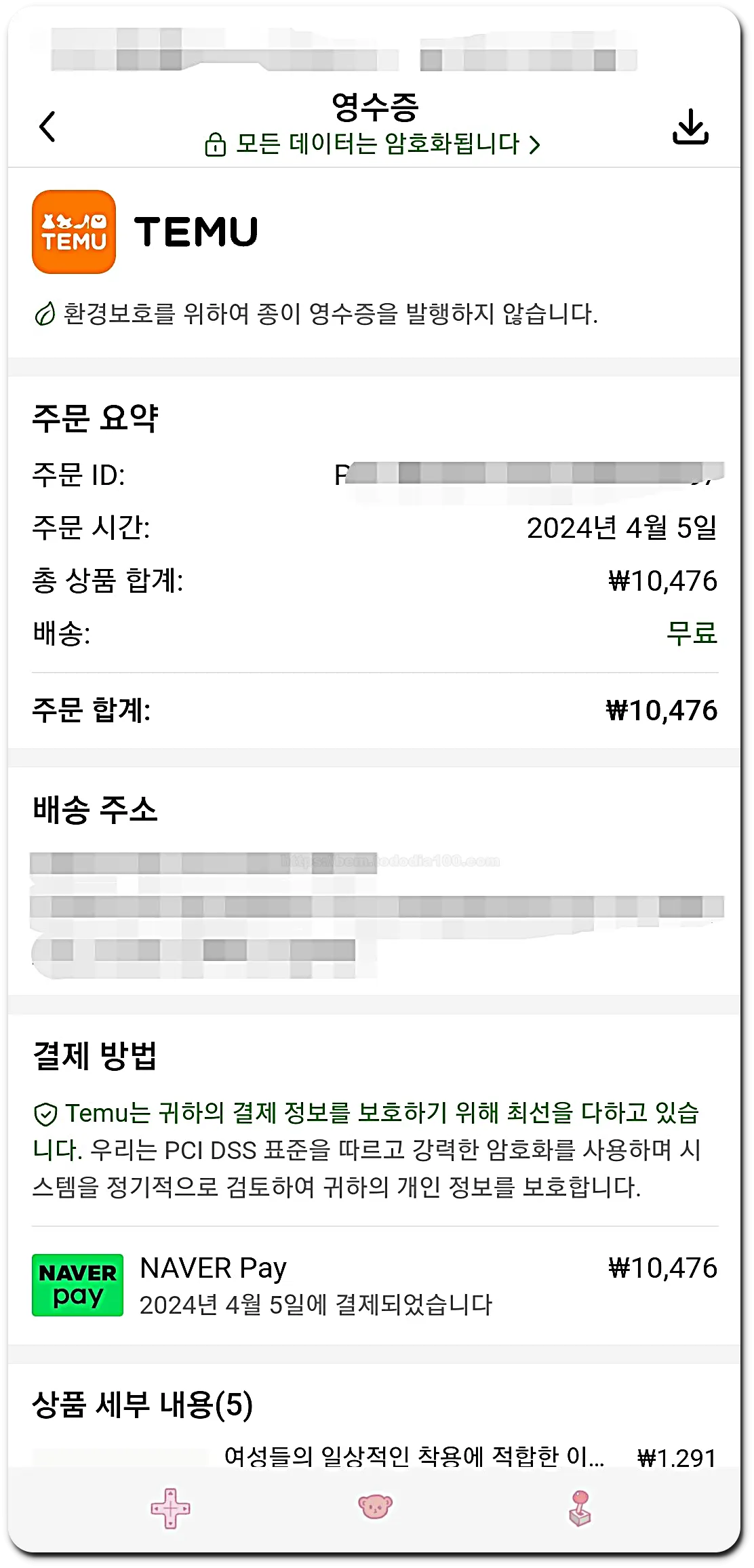Click the lock encryption icon
Screen dimensions: 754x1568
(x=214, y=143)
